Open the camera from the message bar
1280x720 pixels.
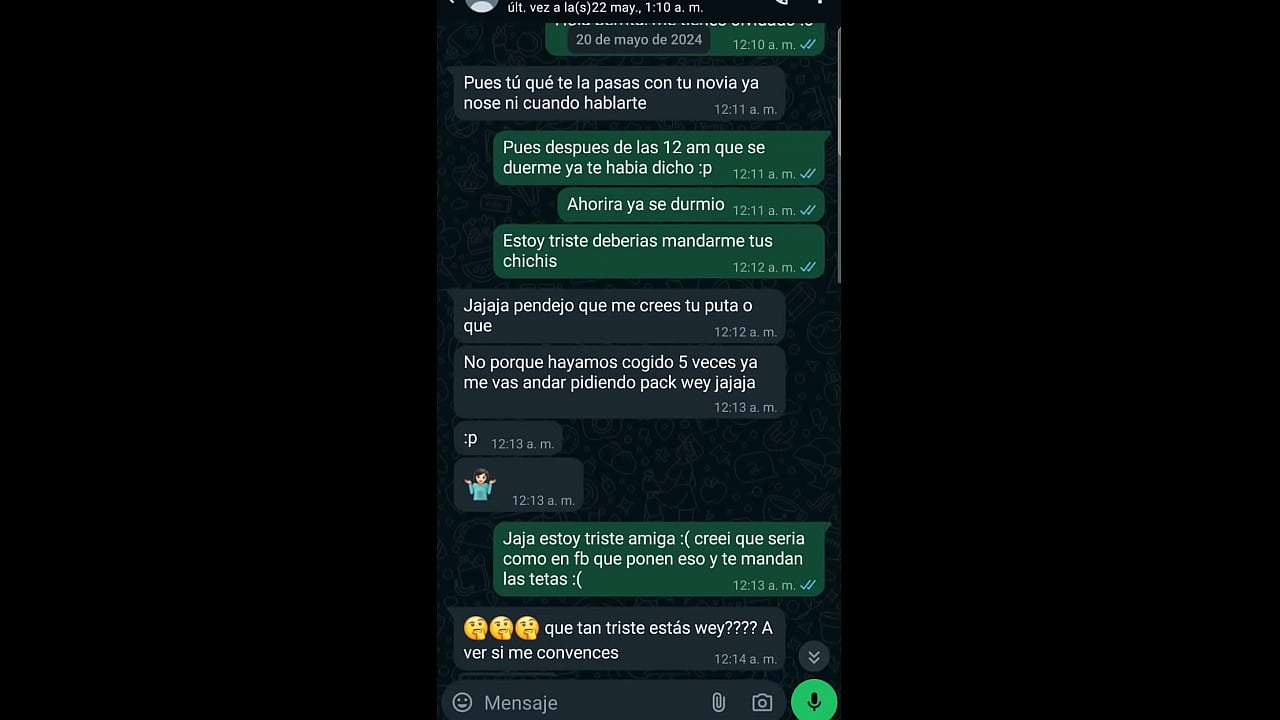click(762, 702)
